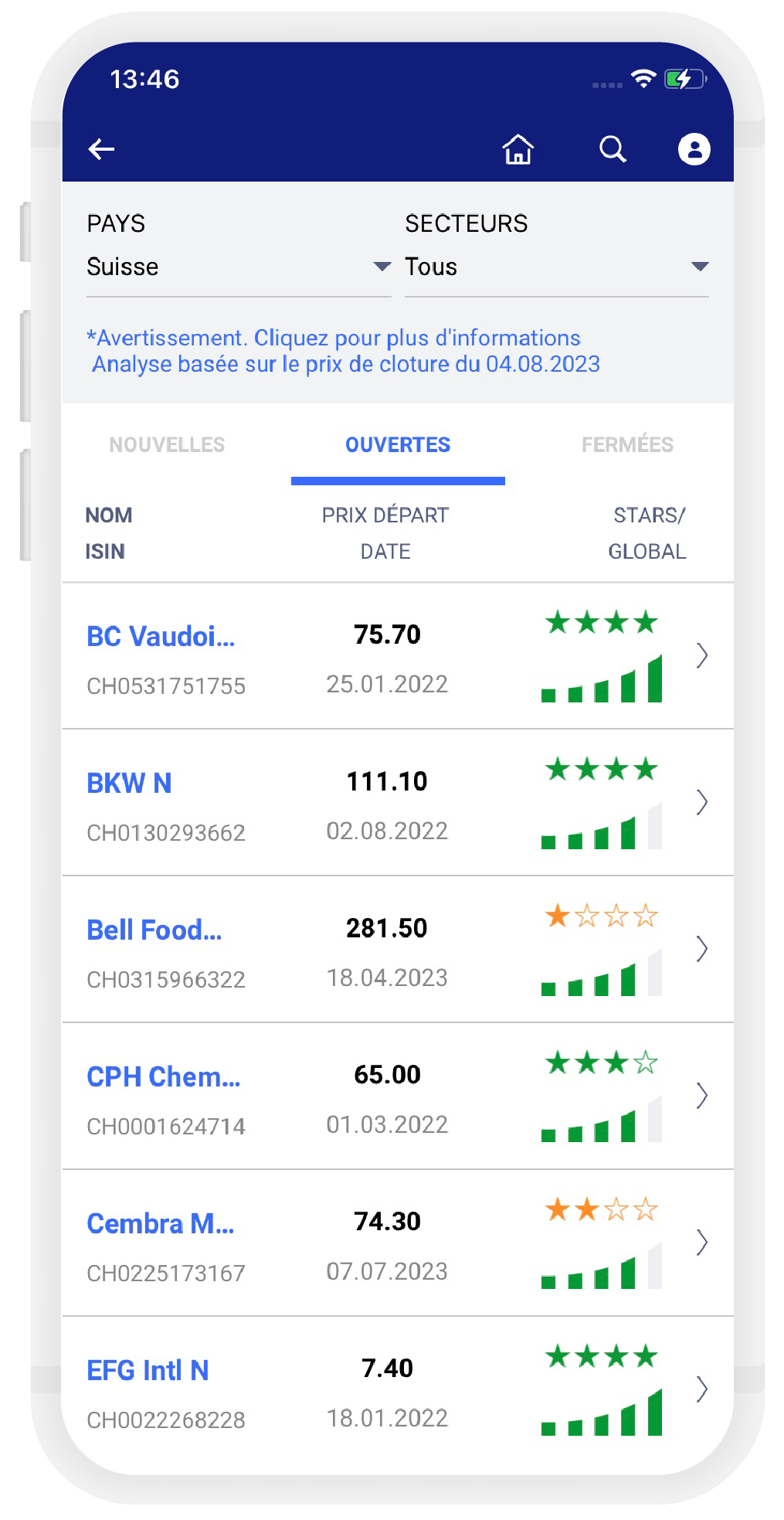
Task: Select the ISIN CH0531751755 row
Action: (165, 686)
